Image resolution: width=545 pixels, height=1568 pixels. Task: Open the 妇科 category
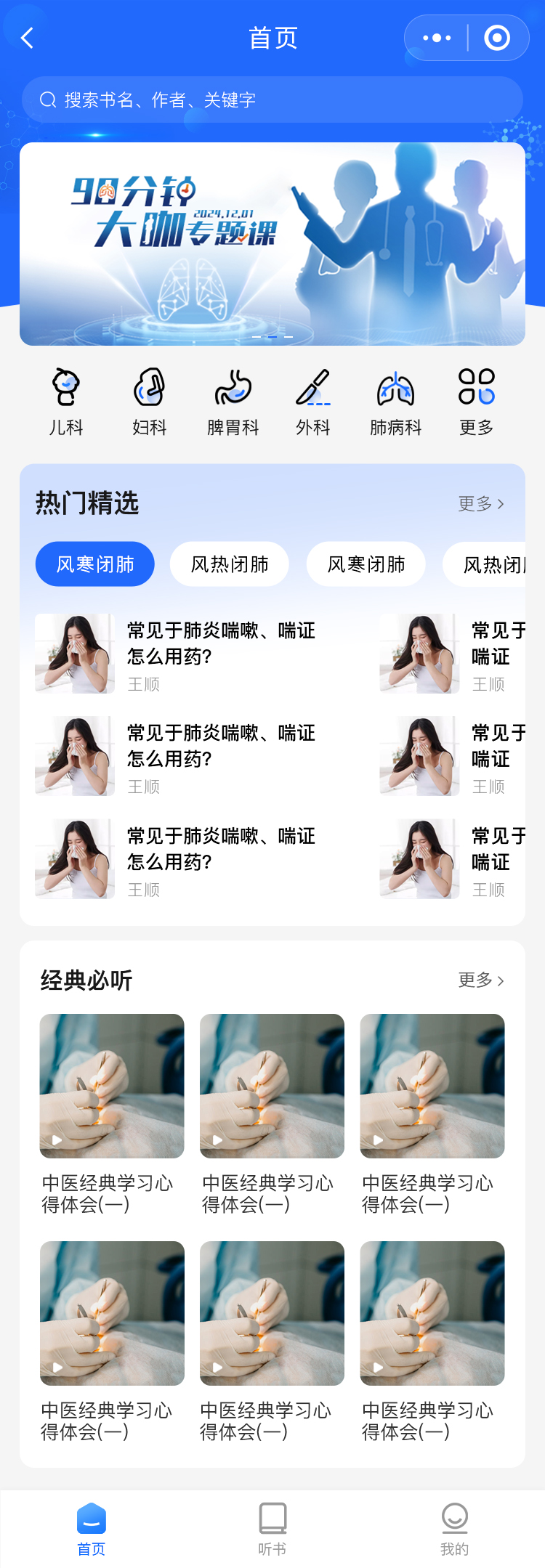pos(150,401)
